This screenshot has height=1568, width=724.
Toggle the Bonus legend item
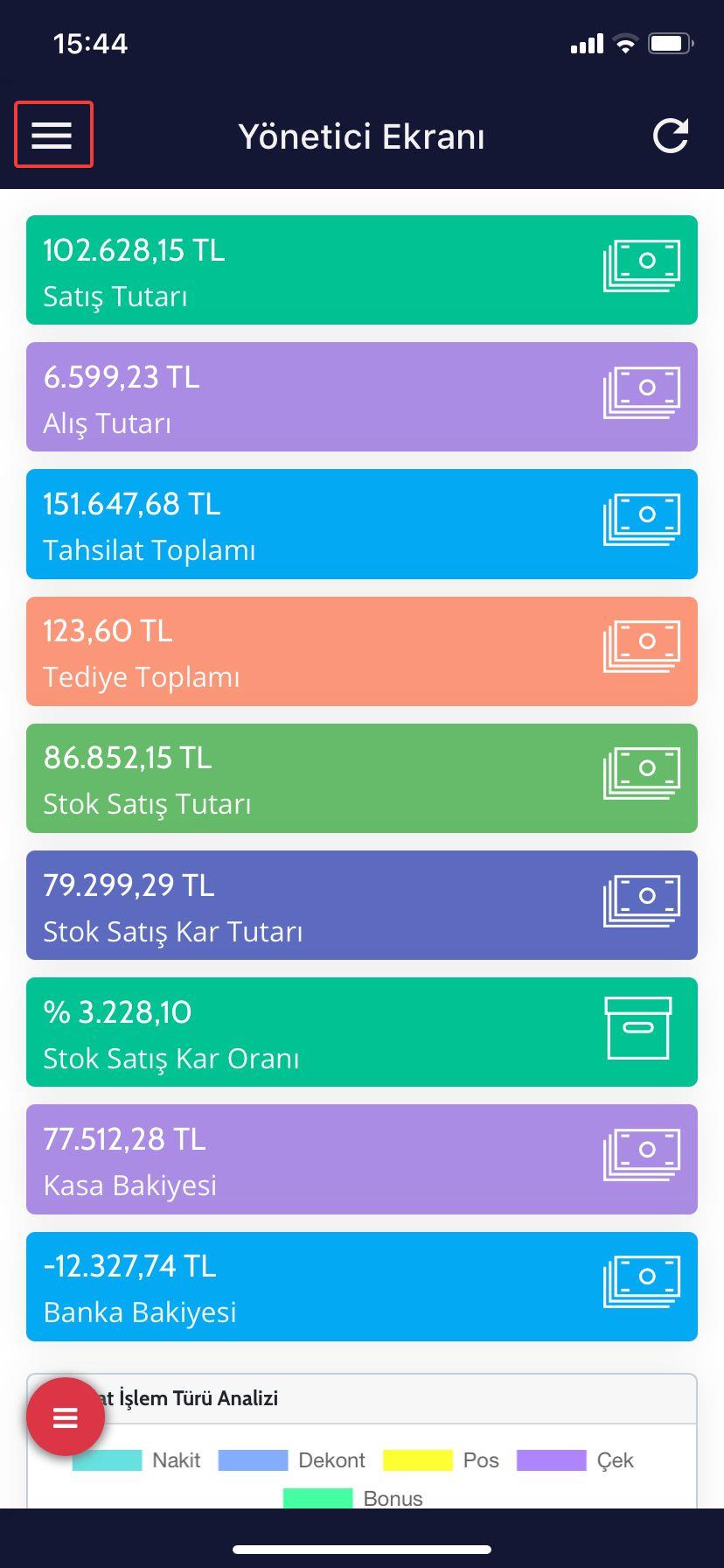click(353, 1498)
